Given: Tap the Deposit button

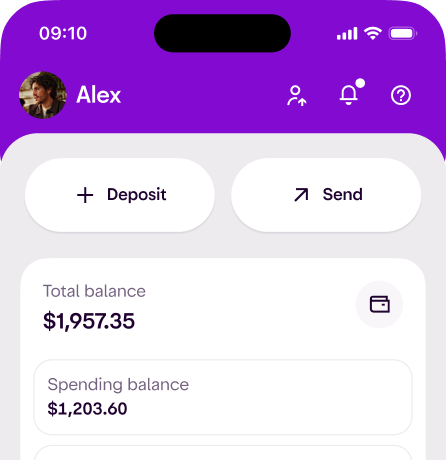Looking at the screenshot, I should pyautogui.click(x=120, y=195).
